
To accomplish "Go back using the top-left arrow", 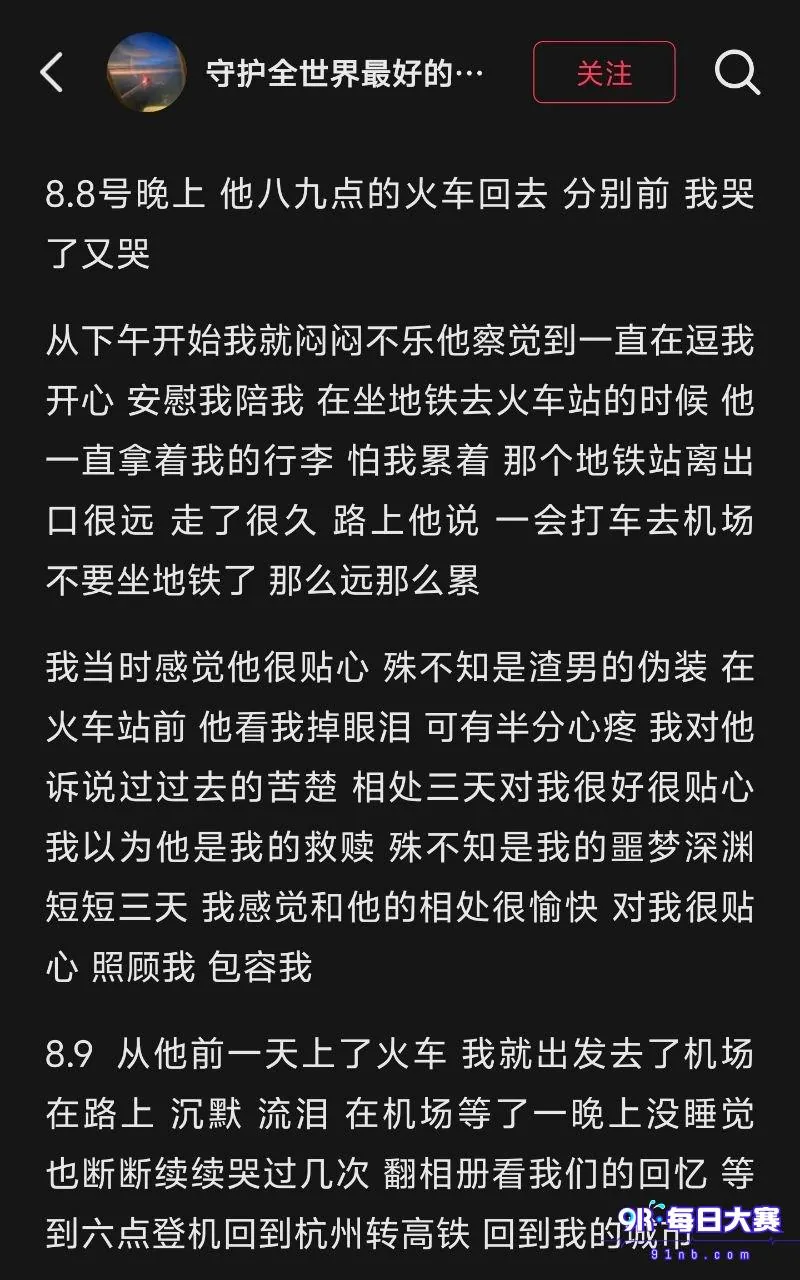I will pos(51,73).
